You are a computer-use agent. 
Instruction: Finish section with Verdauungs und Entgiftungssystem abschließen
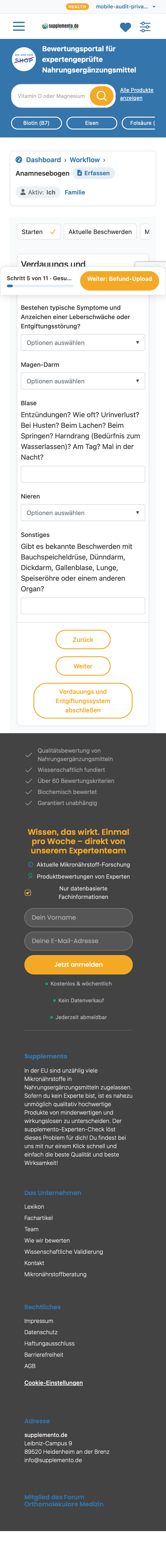tap(83, 701)
